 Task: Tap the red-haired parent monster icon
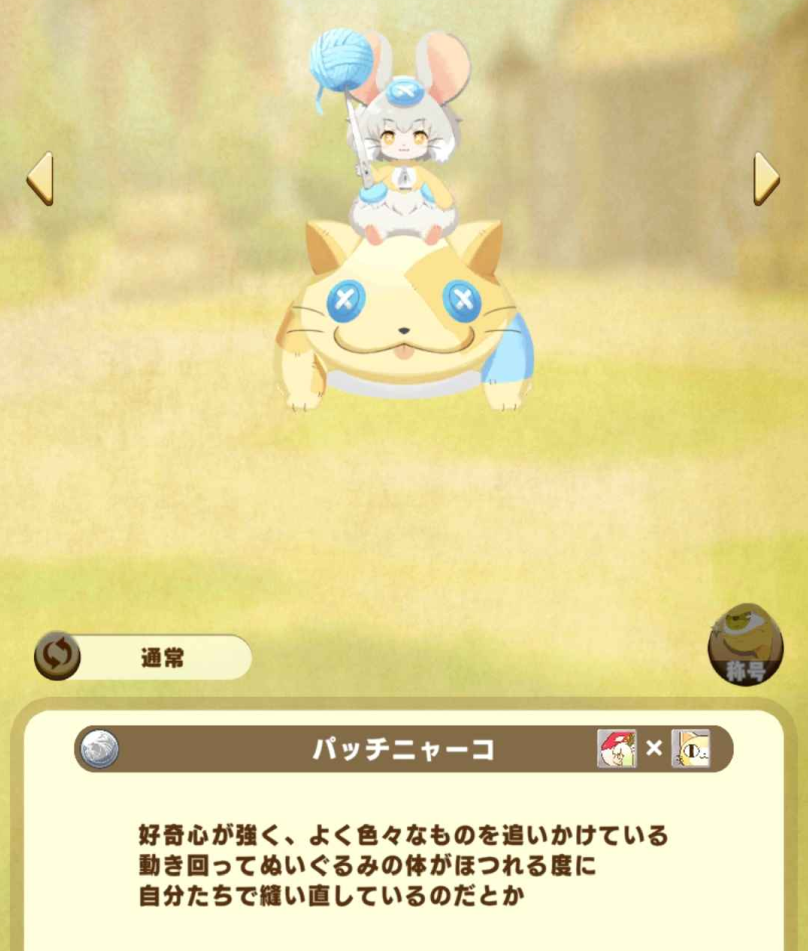(x=616, y=748)
